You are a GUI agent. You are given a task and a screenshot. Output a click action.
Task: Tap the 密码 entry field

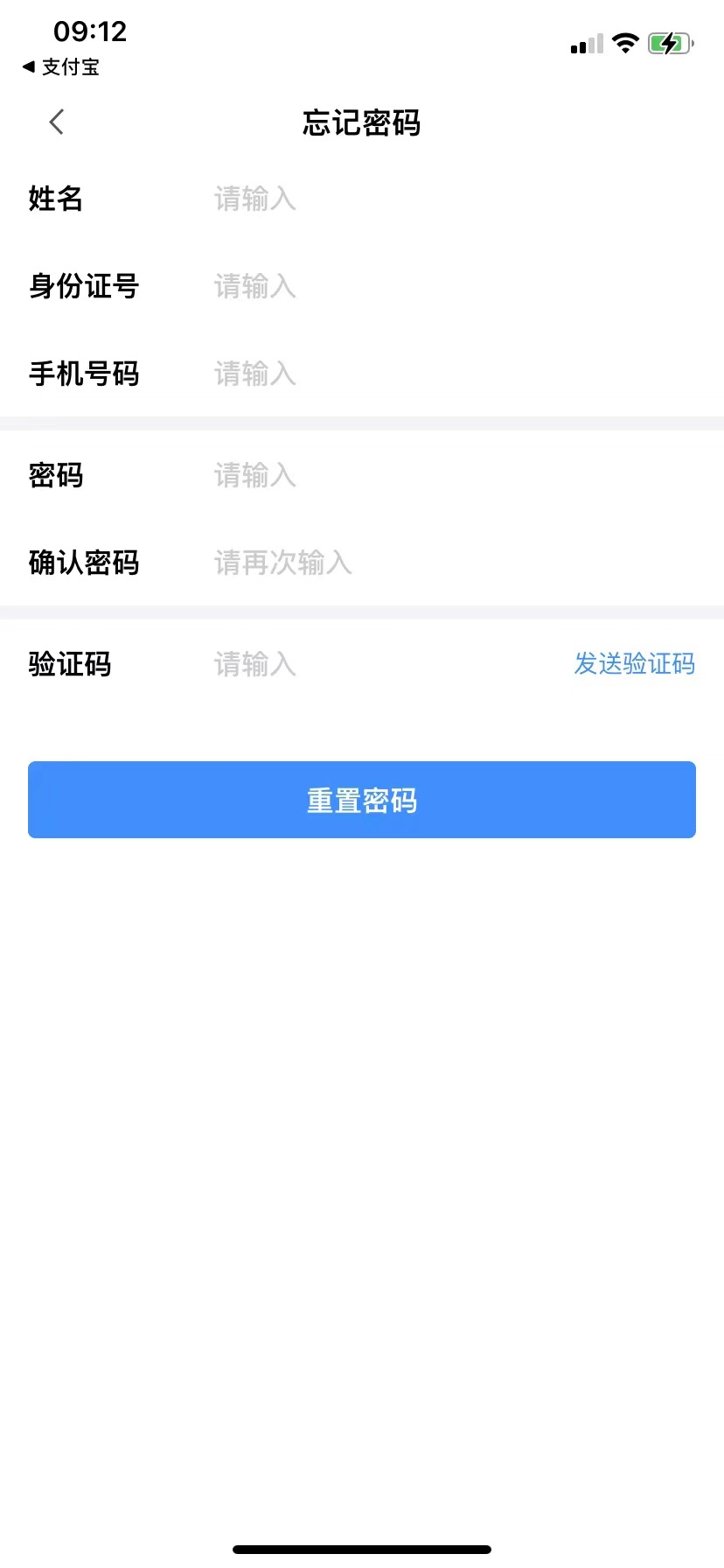point(437,475)
